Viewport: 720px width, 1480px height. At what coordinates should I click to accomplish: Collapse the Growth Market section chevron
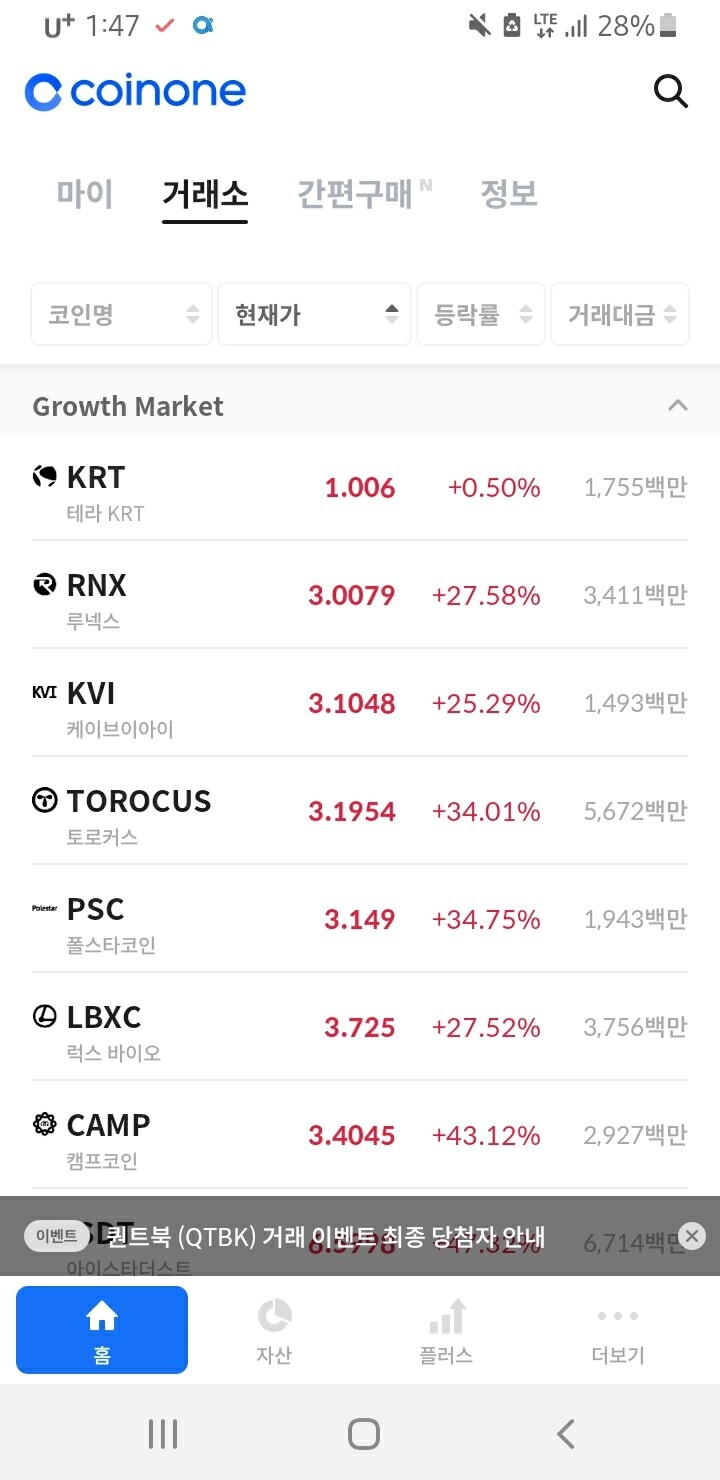[x=678, y=405]
